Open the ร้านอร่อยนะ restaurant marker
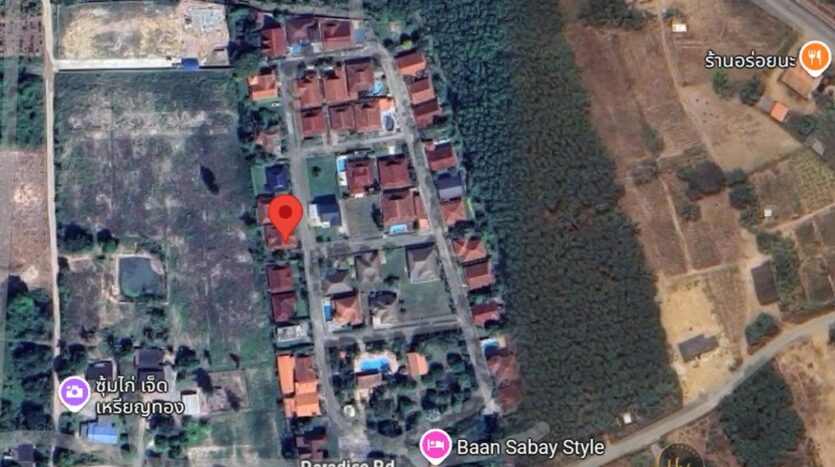The image size is (835, 467). point(816,57)
